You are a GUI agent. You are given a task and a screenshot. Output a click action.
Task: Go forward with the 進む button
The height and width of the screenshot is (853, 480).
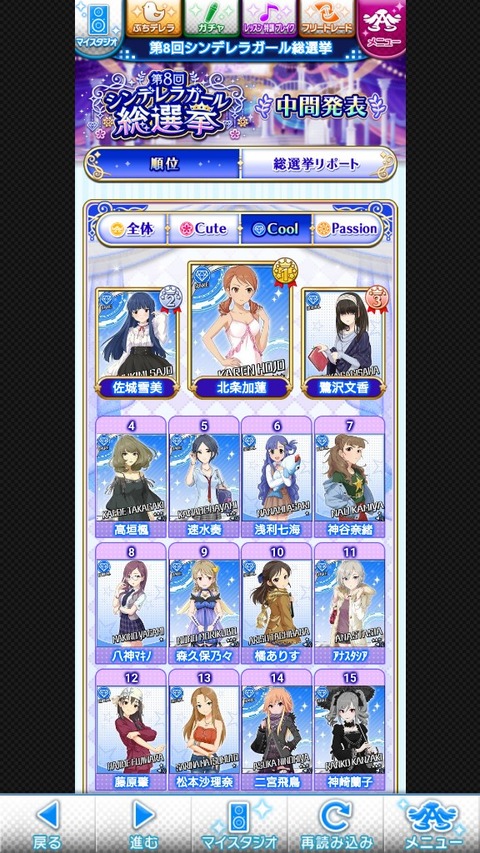click(144, 824)
